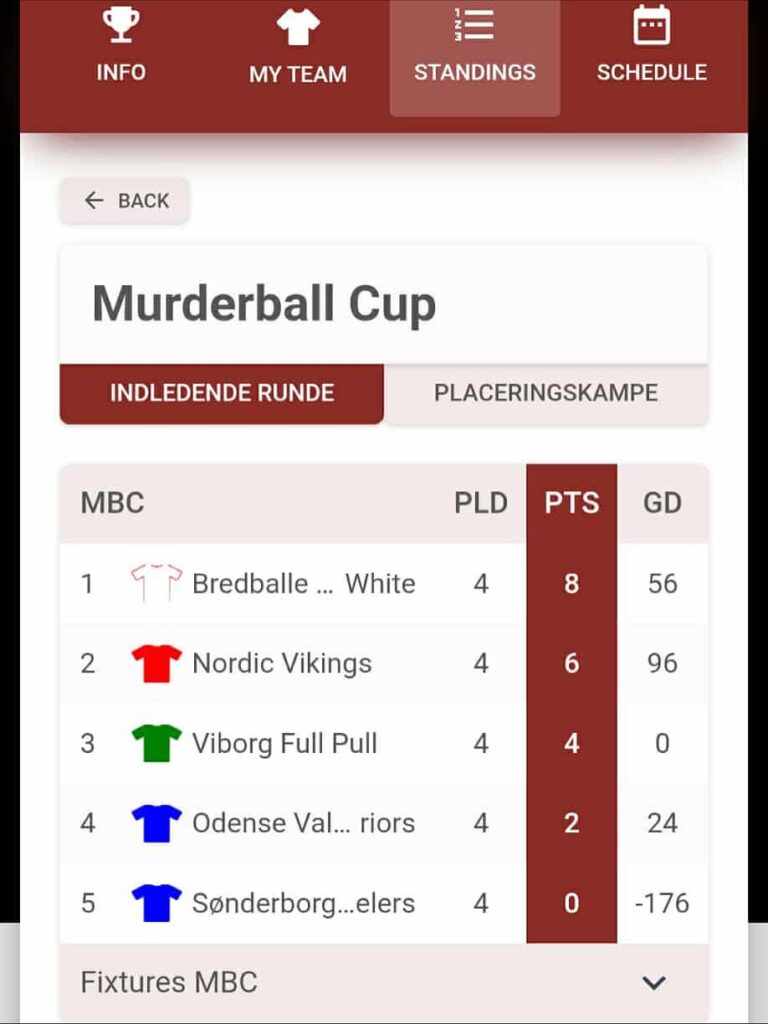Open the Odense team row
Viewport: 768px width, 1024px height.
(x=303, y=824)
